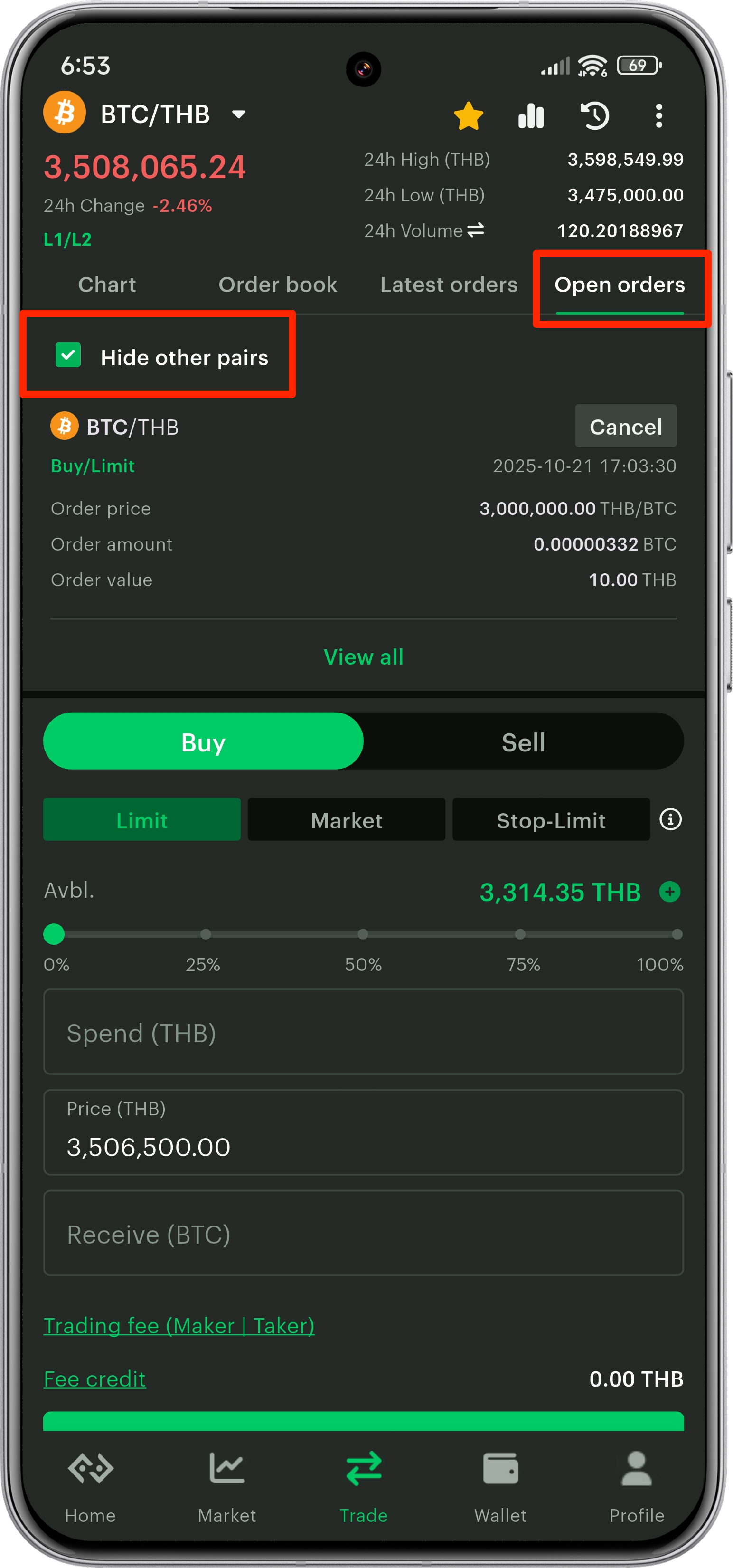Choose the Stop-Limit order type
This screenshot has height=1568, width=733.
551,820
